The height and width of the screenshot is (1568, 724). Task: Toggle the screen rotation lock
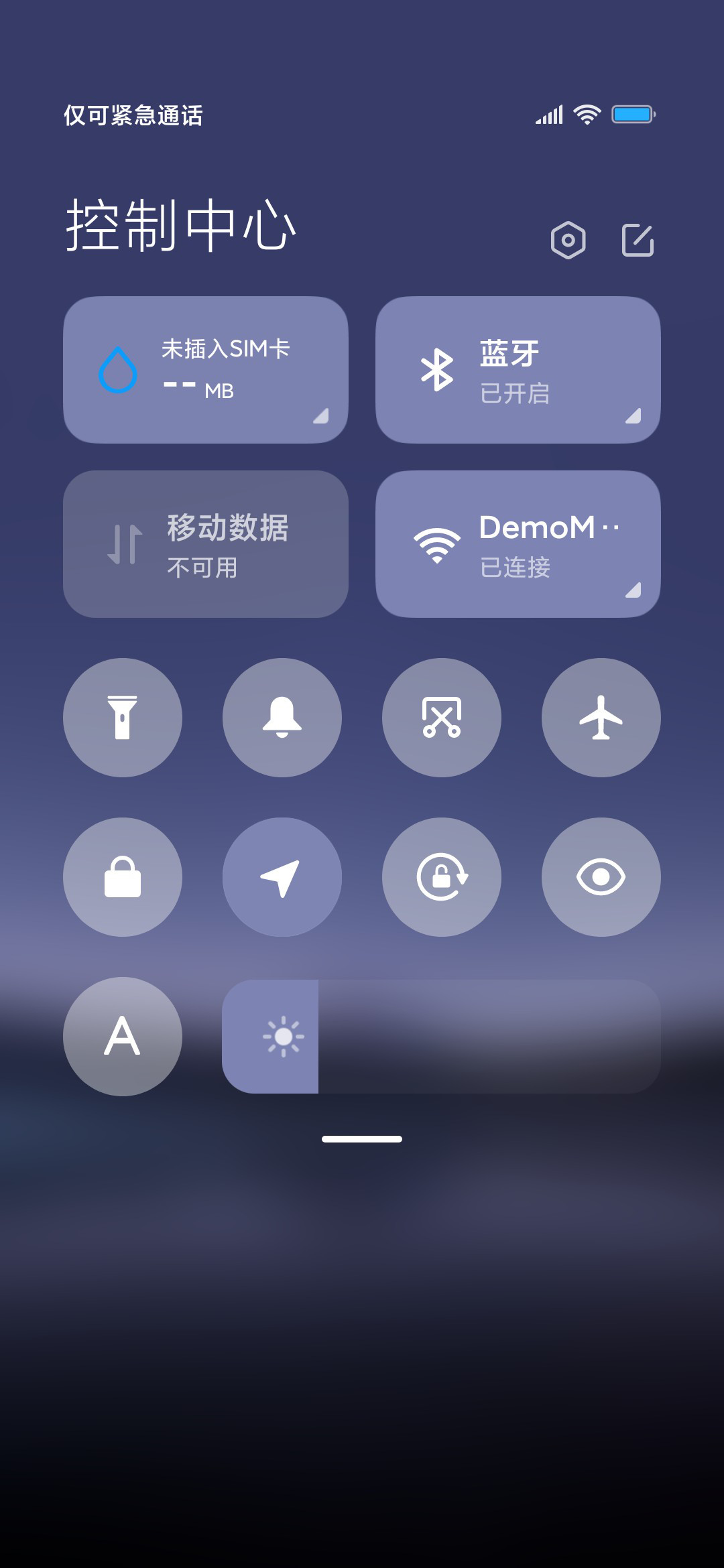click(x=442, y=877)
